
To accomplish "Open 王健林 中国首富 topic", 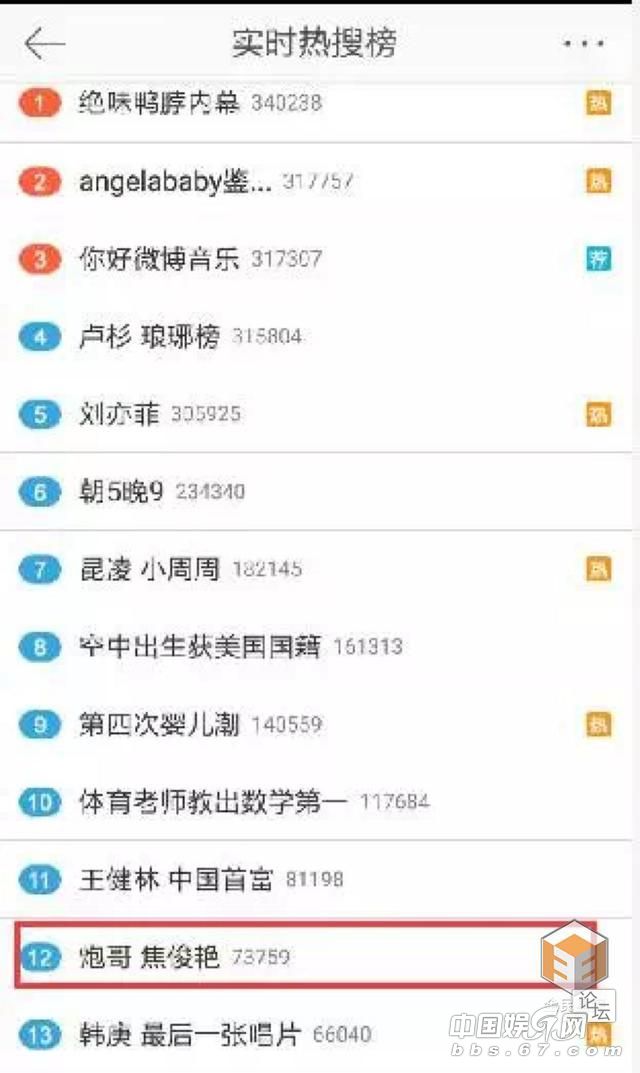I will point(316,879).
